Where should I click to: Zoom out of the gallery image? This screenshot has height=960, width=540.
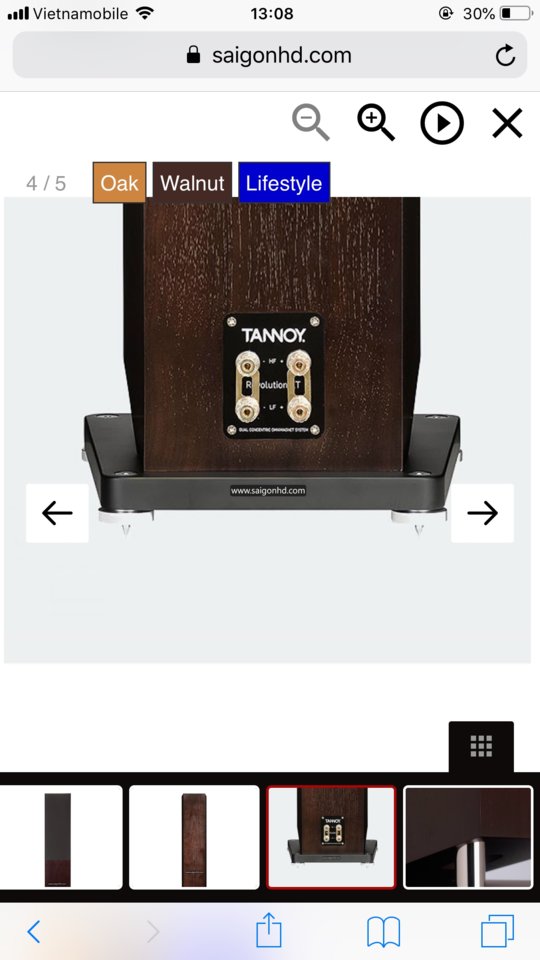point(310,122)
